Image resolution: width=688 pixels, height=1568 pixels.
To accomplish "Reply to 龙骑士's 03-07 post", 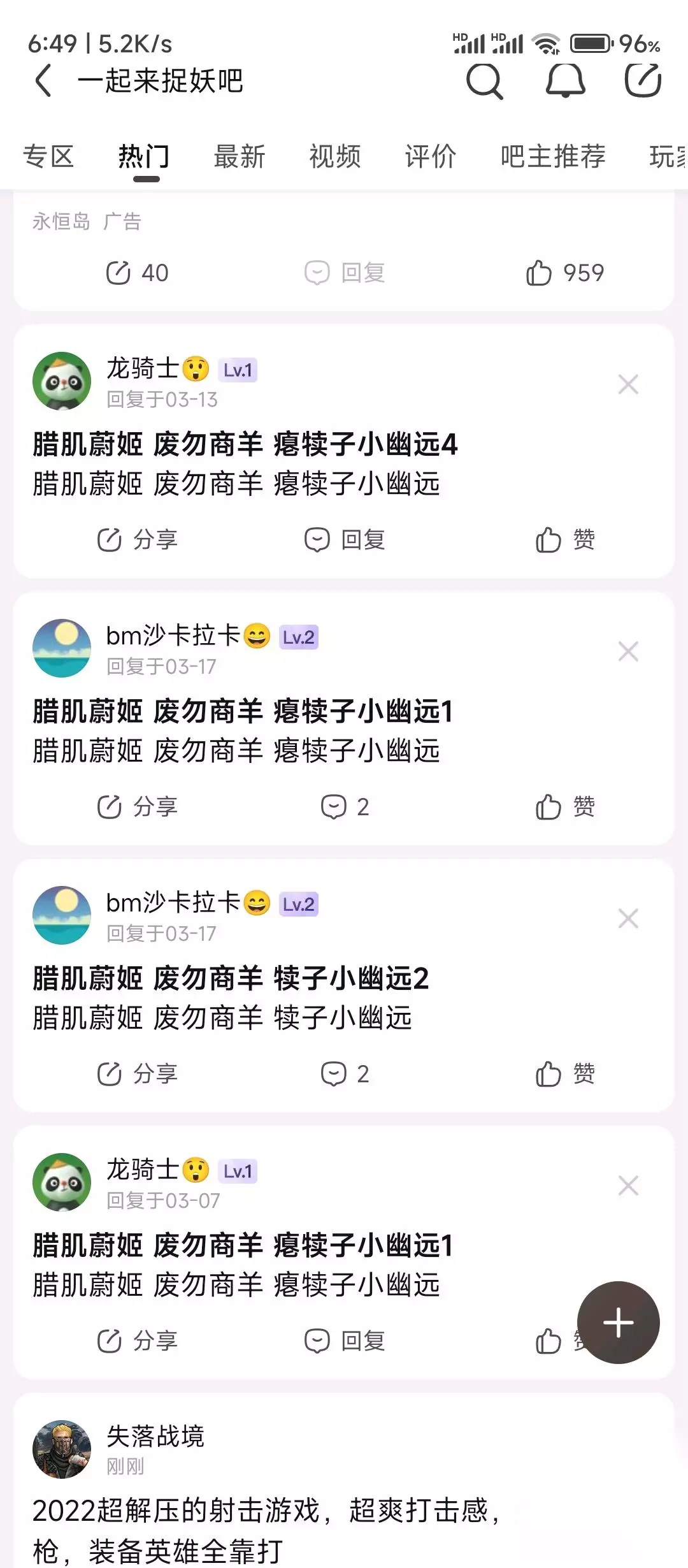I will 344,1341.
